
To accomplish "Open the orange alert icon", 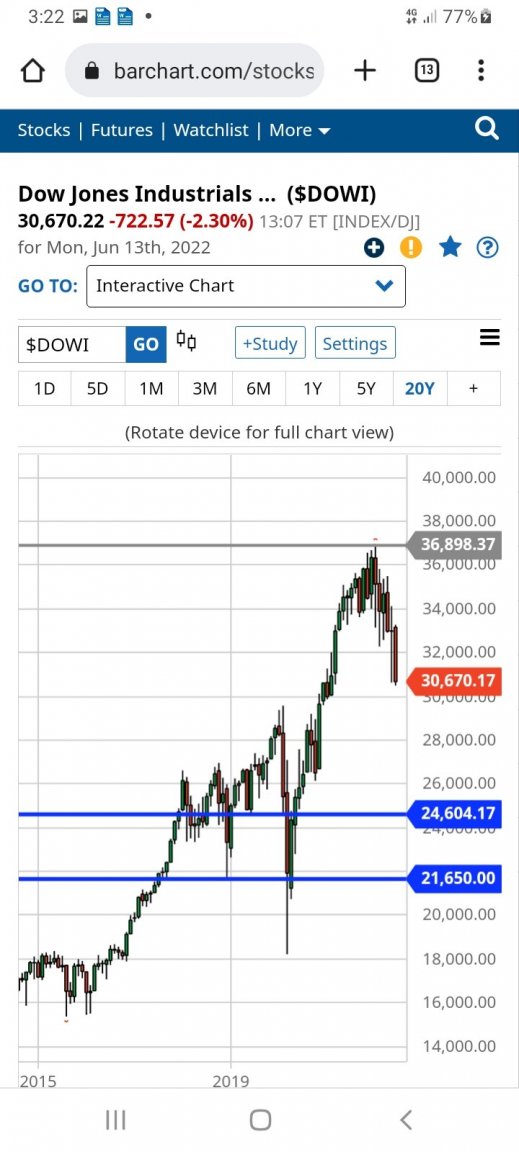I will [x=412, y=248].
